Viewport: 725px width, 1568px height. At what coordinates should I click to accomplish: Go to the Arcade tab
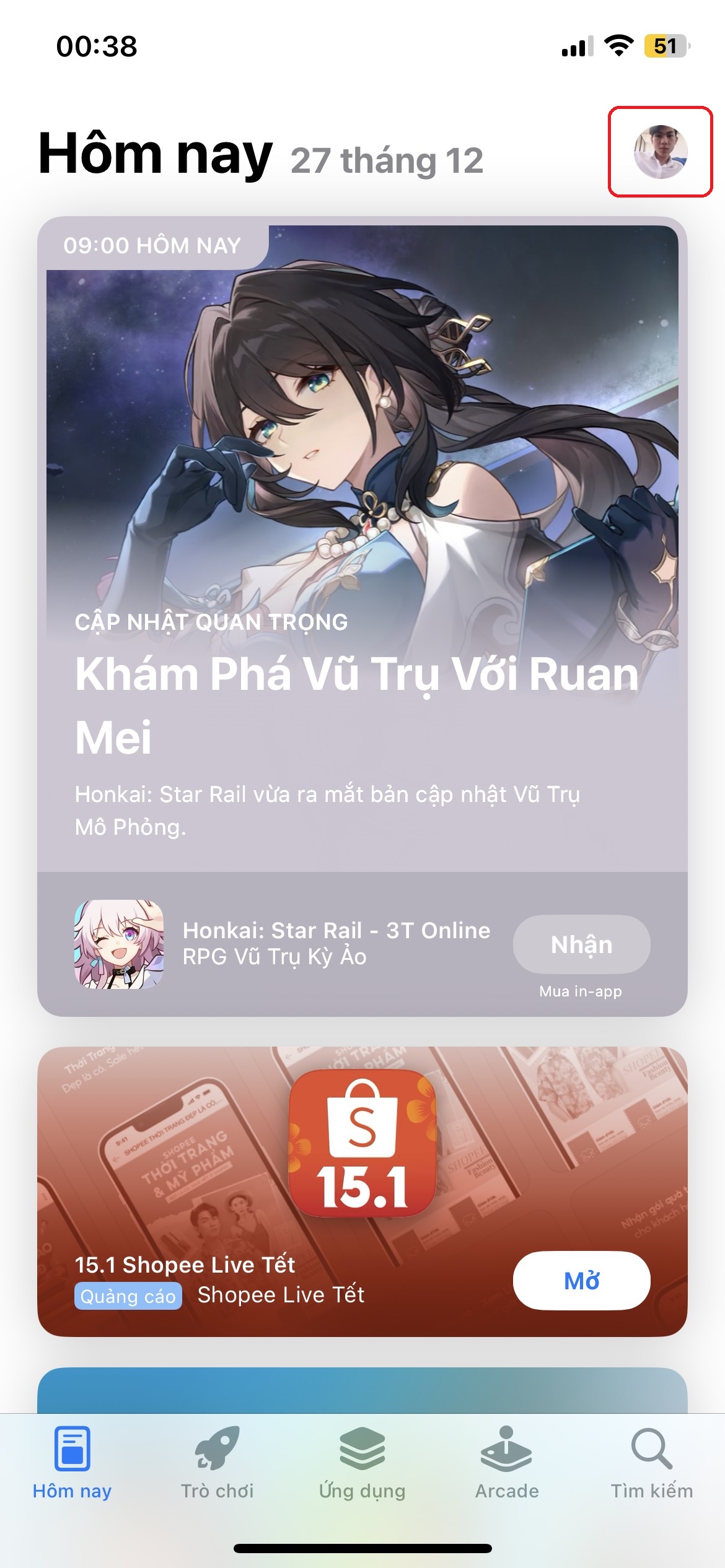507,1463
